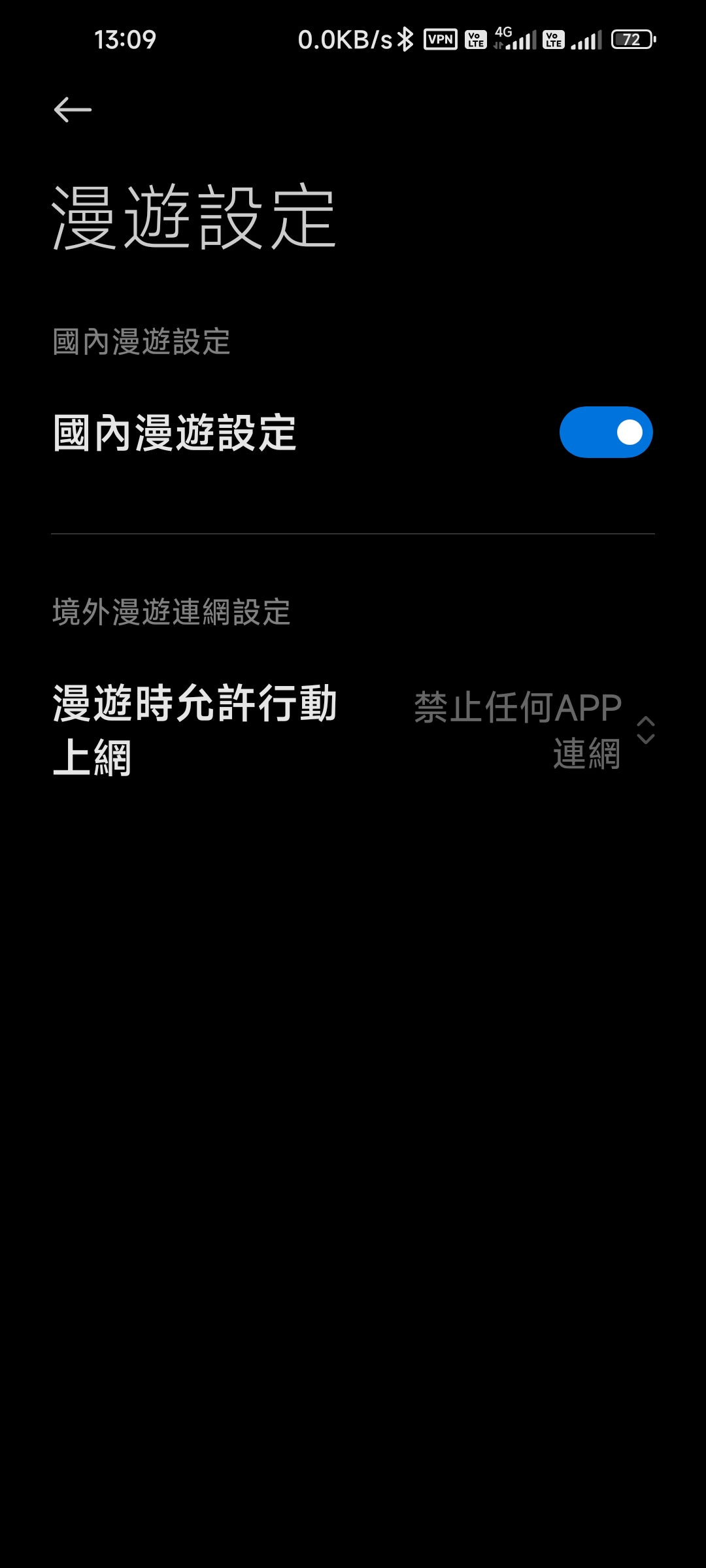Tap the 境外漫遊連網設定 section header
This screenshot has width=706, height=1568.
pos(173,611)
